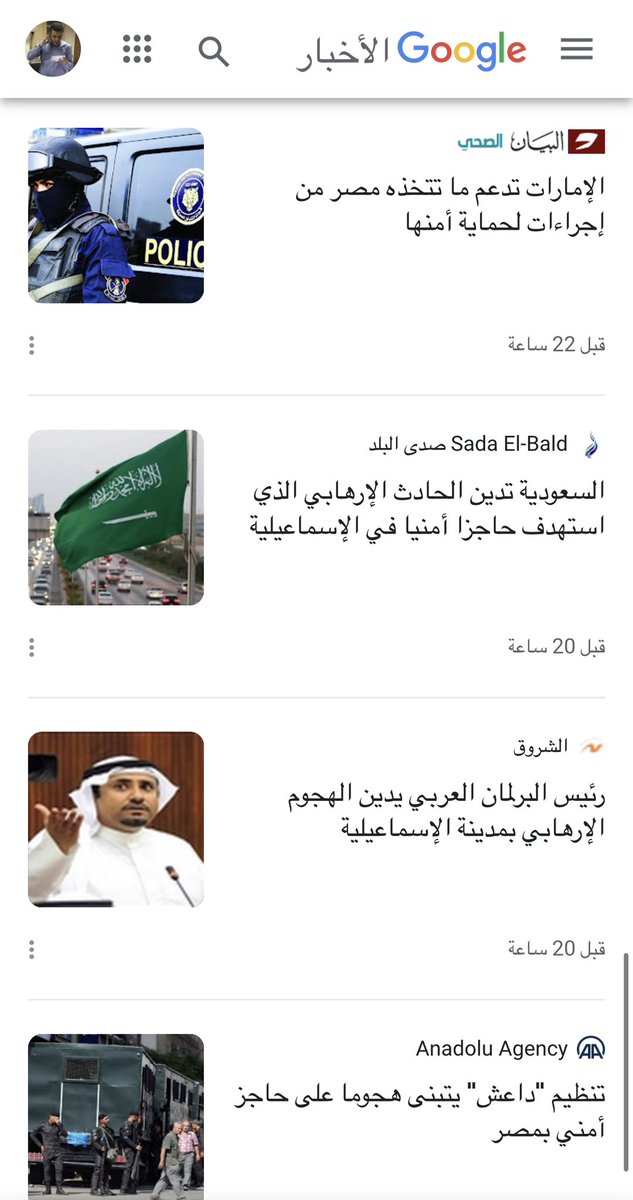Open the Al Bayan article about الإمارات
Screen dimensions: 633x1200
click(450, 206)
